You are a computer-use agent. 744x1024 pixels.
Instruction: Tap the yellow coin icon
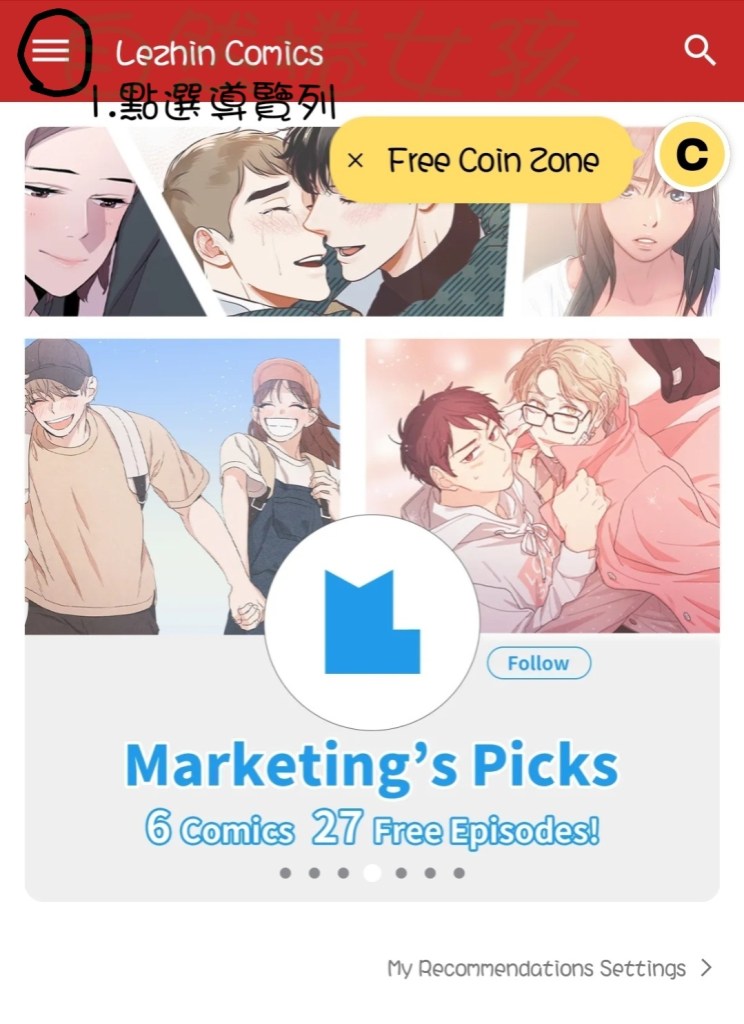[691, 154]
